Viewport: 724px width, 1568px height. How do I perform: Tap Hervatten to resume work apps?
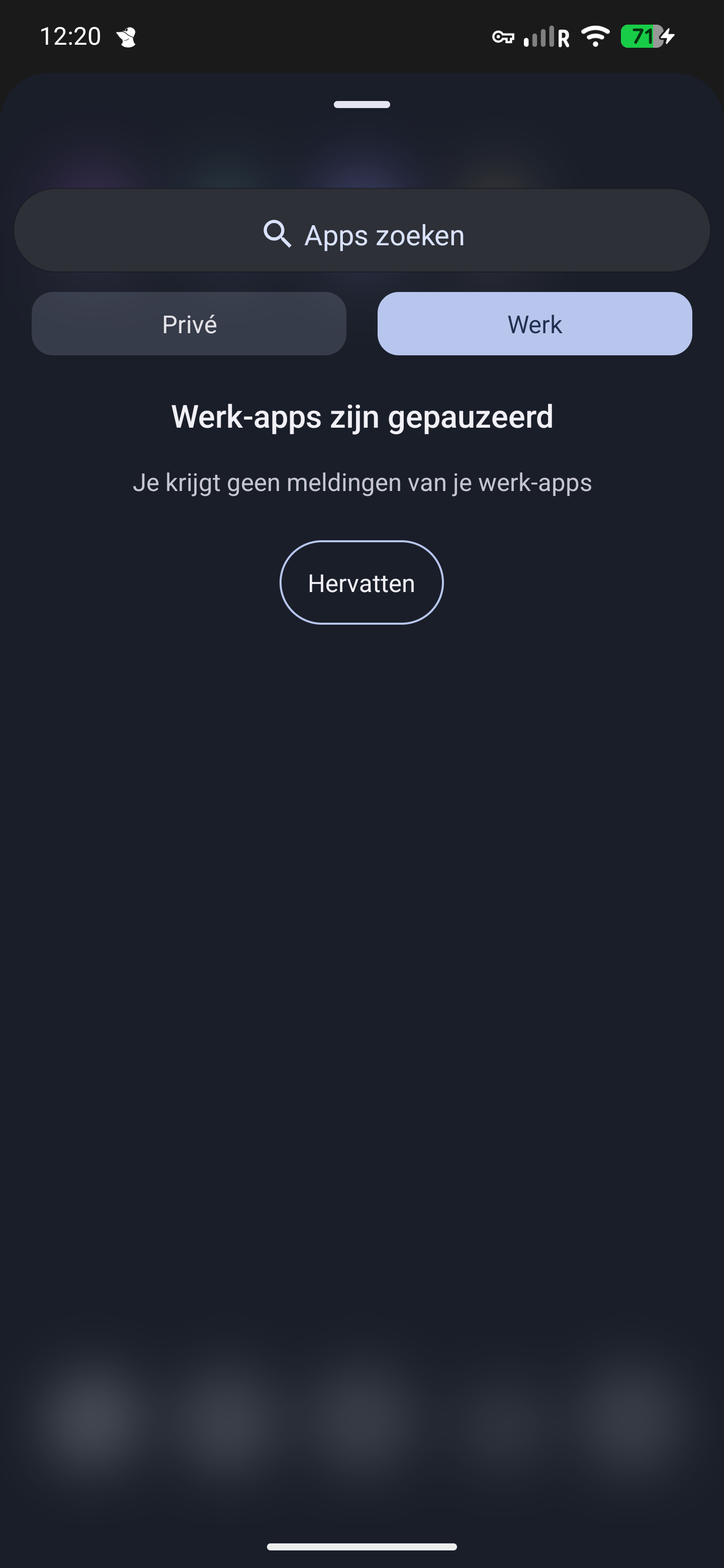(361, 582)
